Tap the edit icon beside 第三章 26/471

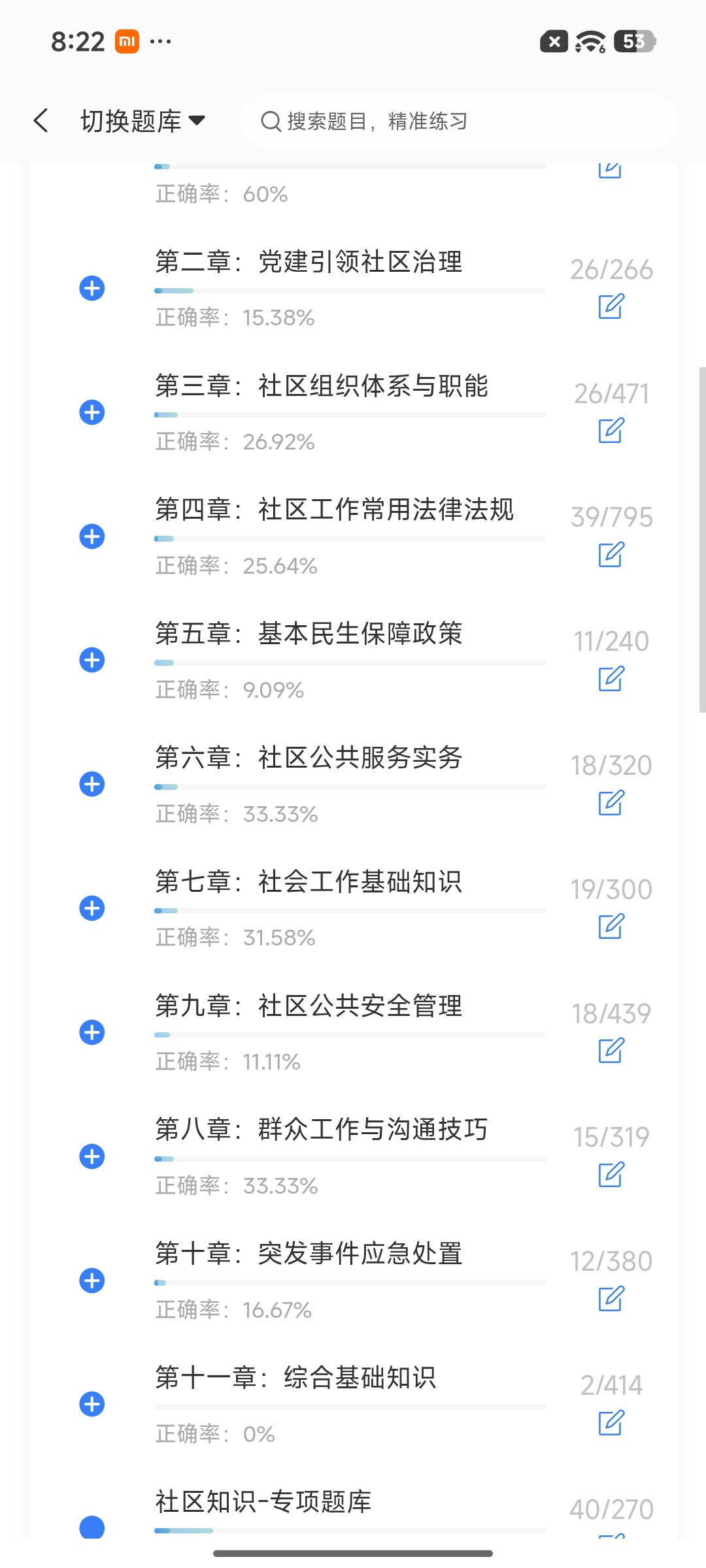pyautogui.click(x=611, y=431)
